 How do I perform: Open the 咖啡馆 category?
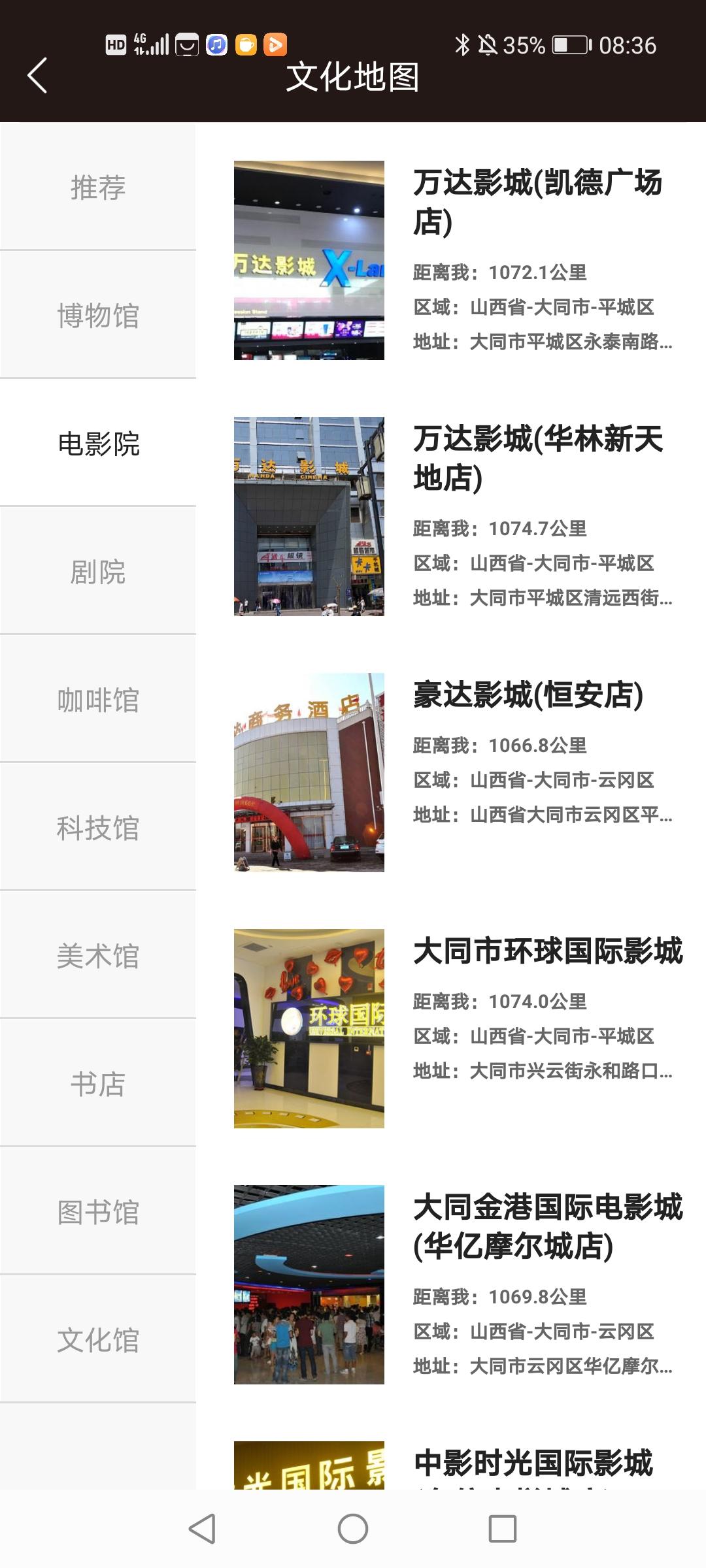(98, 700)
